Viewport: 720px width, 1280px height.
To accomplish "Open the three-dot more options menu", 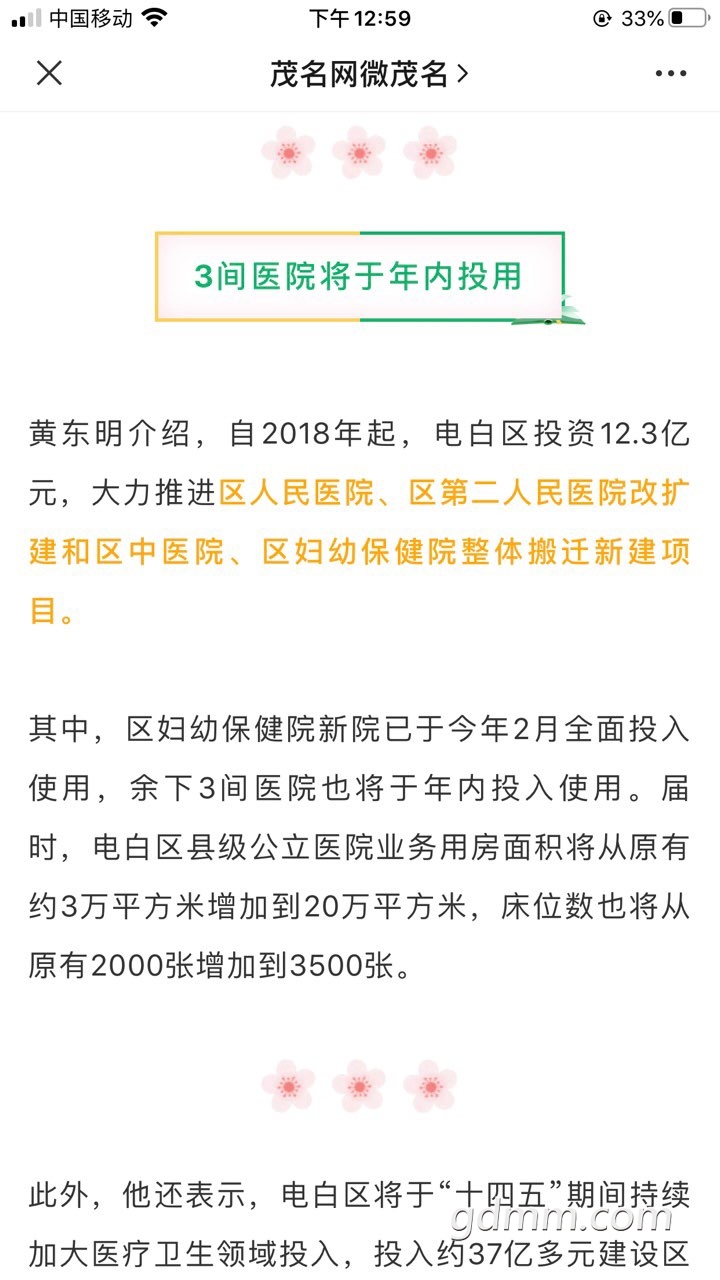I will pos(671,74).
